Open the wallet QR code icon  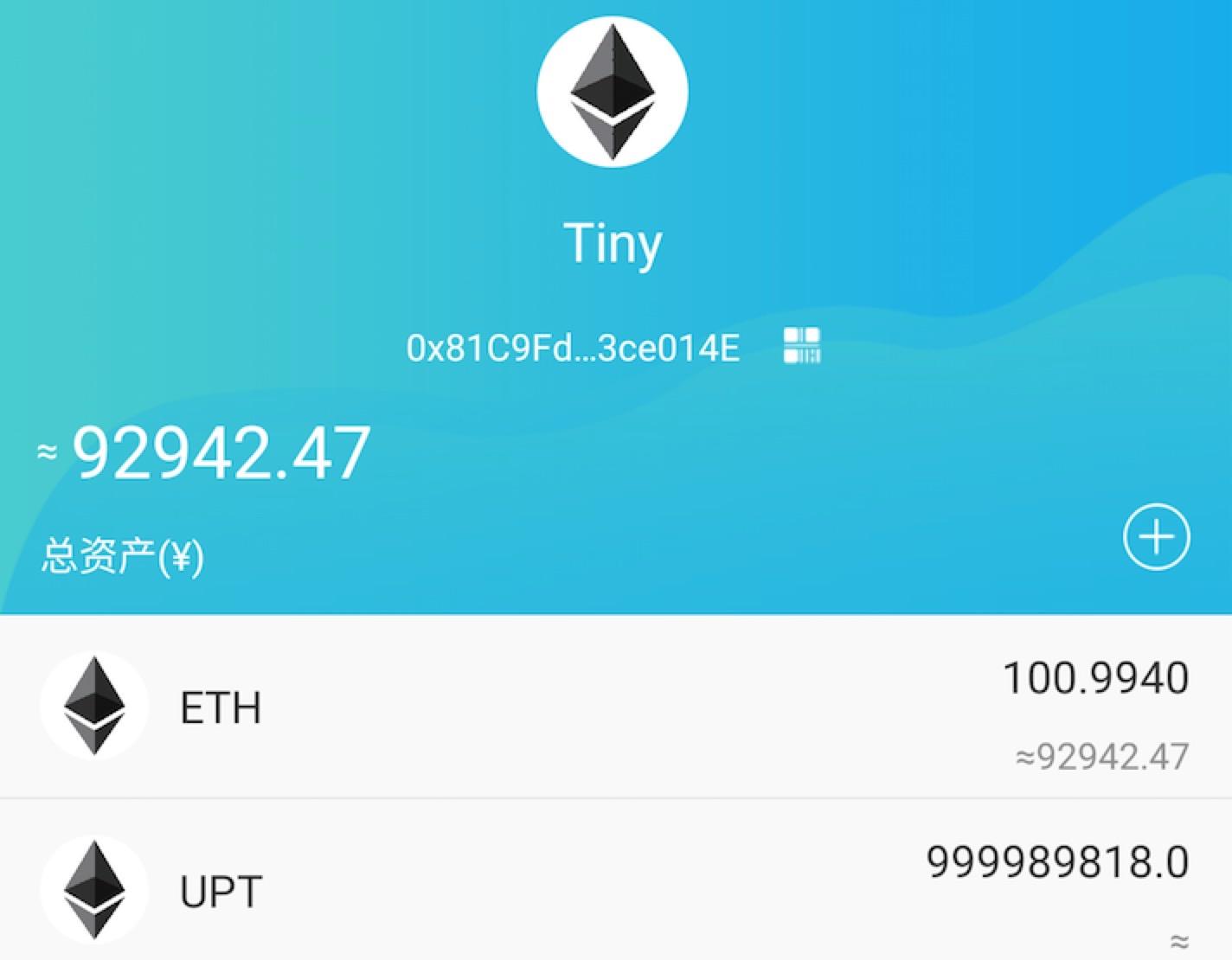coord(802,346)
